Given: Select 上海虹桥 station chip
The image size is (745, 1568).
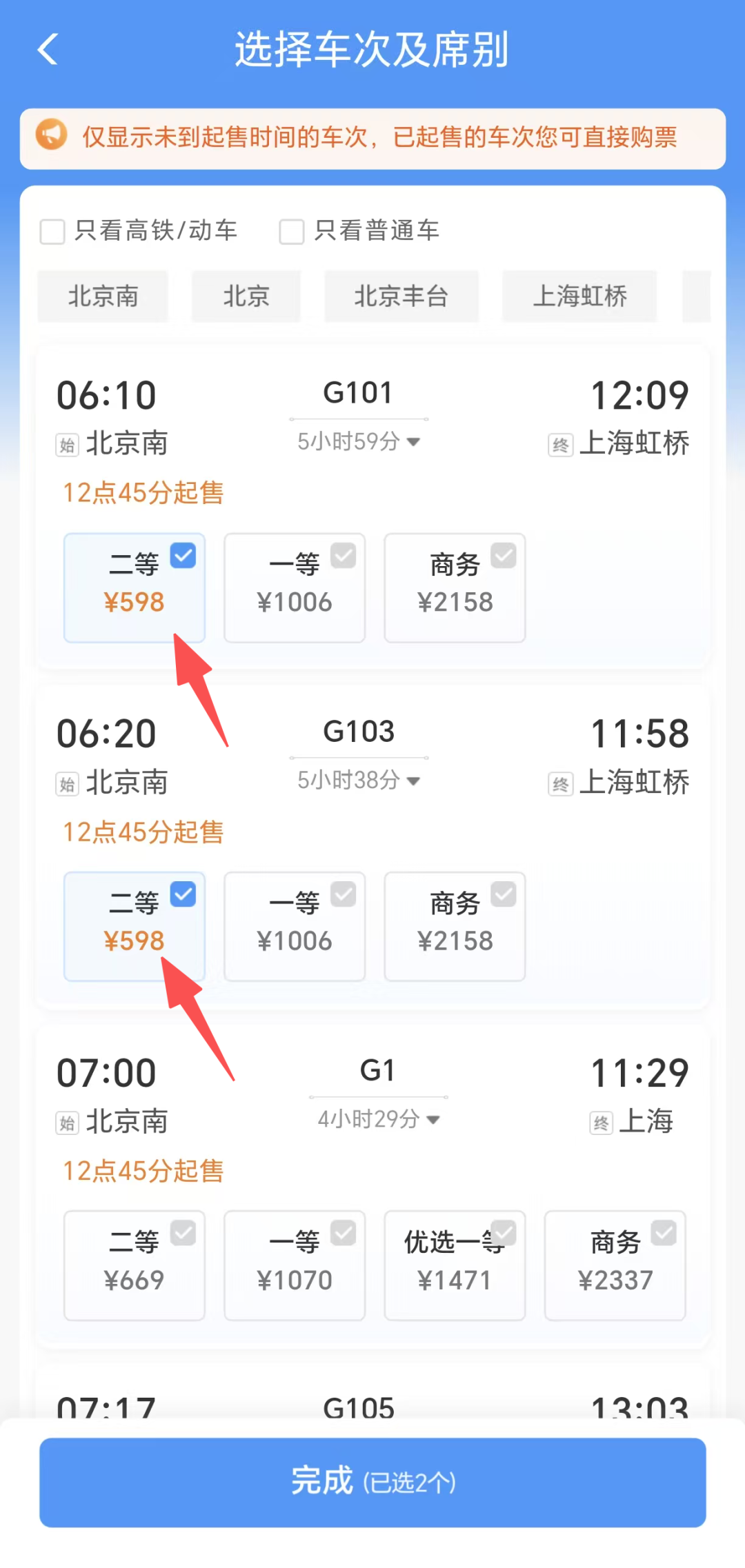Looking at the screenshot, I should pyautogui.click(x=579, y=296).
